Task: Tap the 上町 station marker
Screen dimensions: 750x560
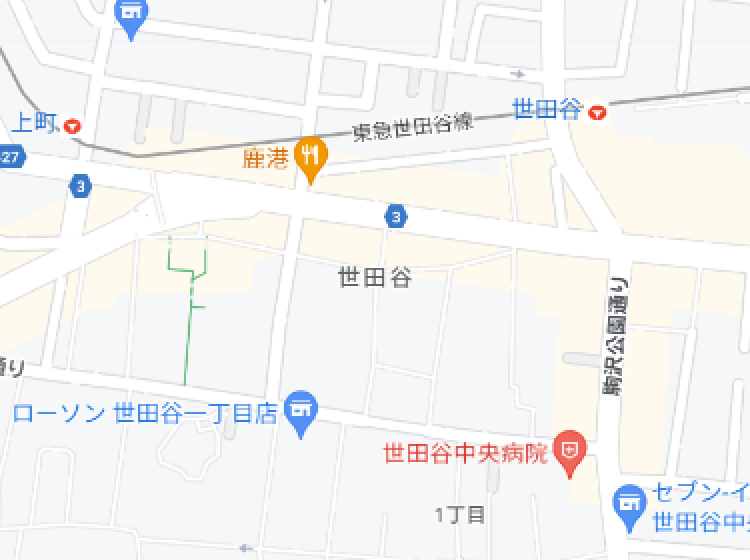Action: pos(72,126)
